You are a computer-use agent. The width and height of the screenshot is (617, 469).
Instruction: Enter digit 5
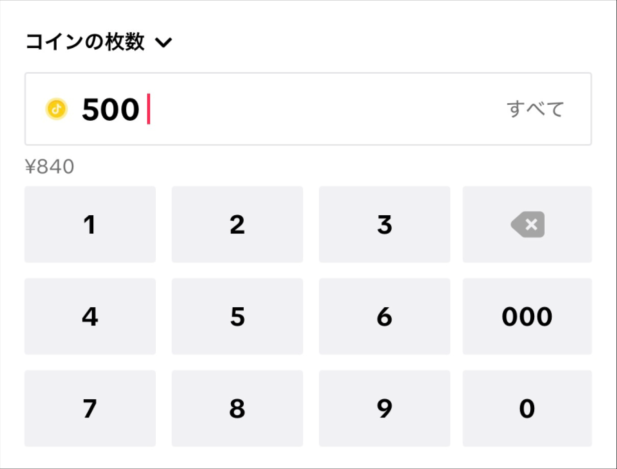pyautogui.click(x=237, y=317)
